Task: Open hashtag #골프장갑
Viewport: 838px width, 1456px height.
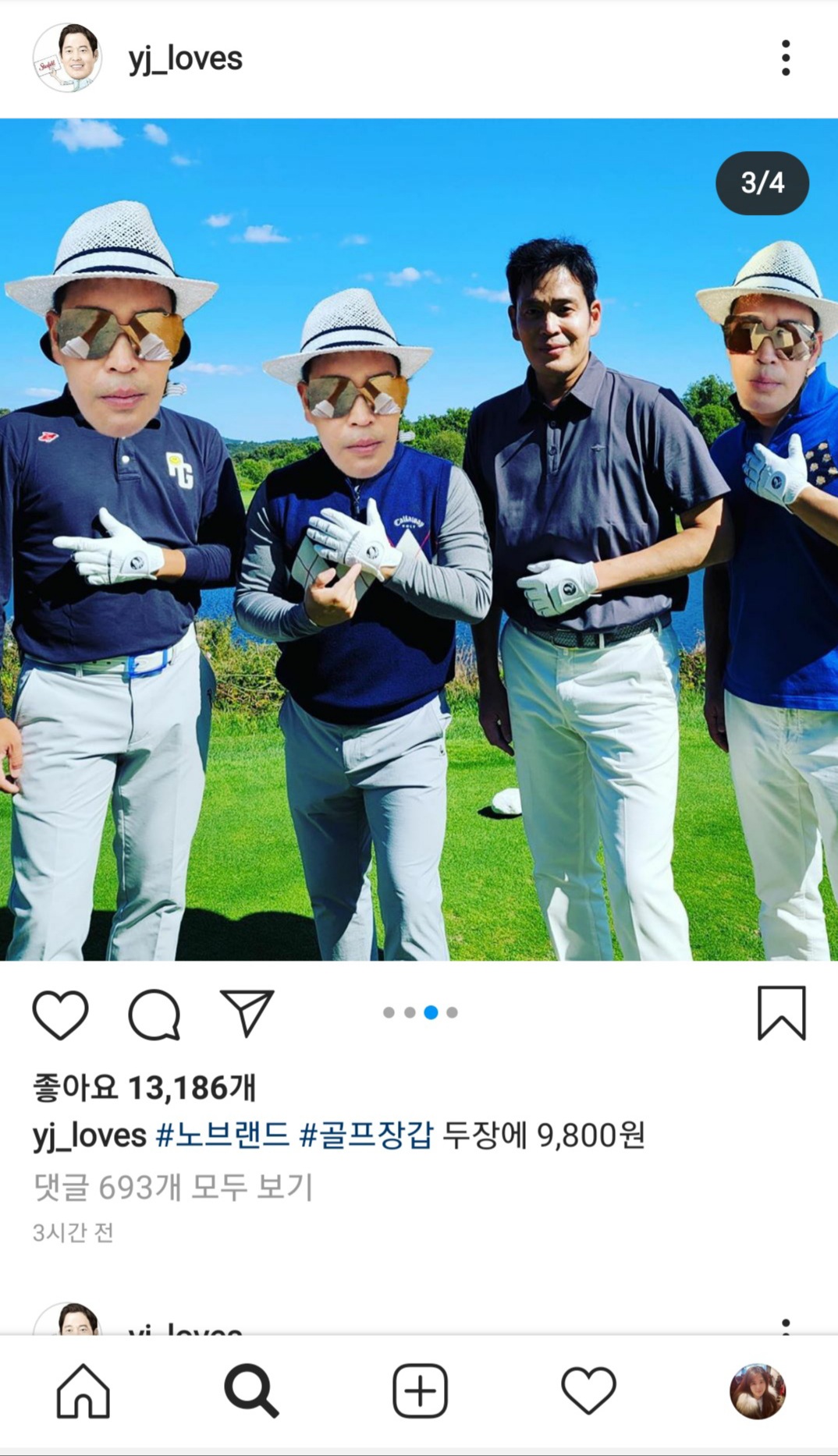Action: [x=365, y=1135]
